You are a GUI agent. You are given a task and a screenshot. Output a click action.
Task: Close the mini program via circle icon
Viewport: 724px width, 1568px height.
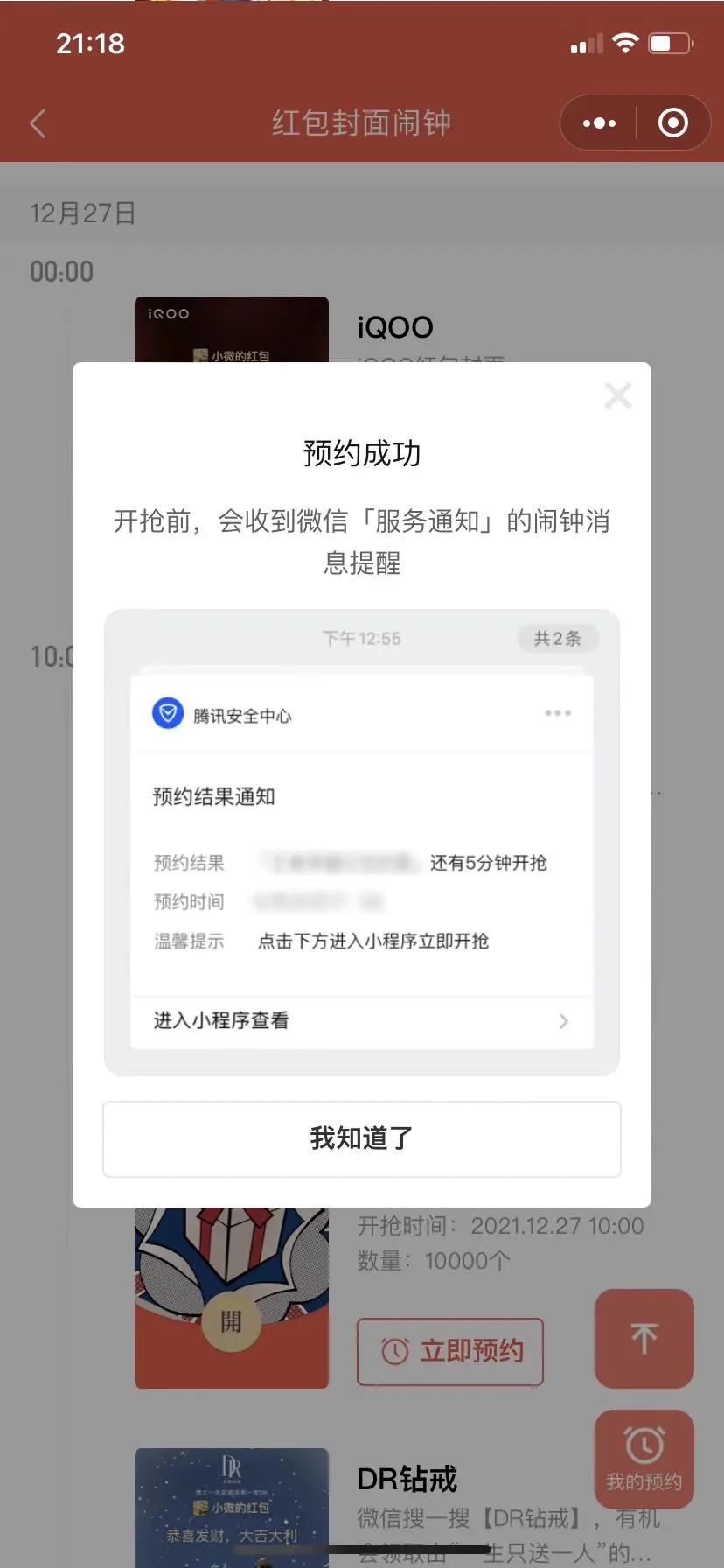pos(672,123)
